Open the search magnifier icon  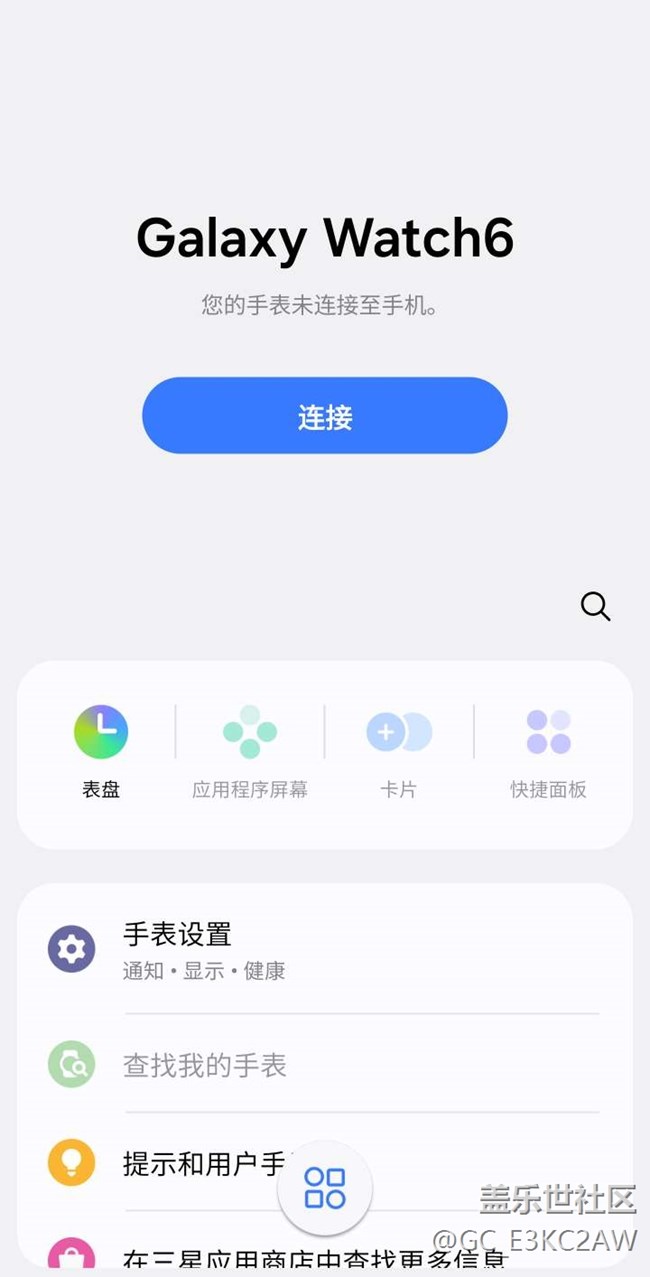point(595,606)
